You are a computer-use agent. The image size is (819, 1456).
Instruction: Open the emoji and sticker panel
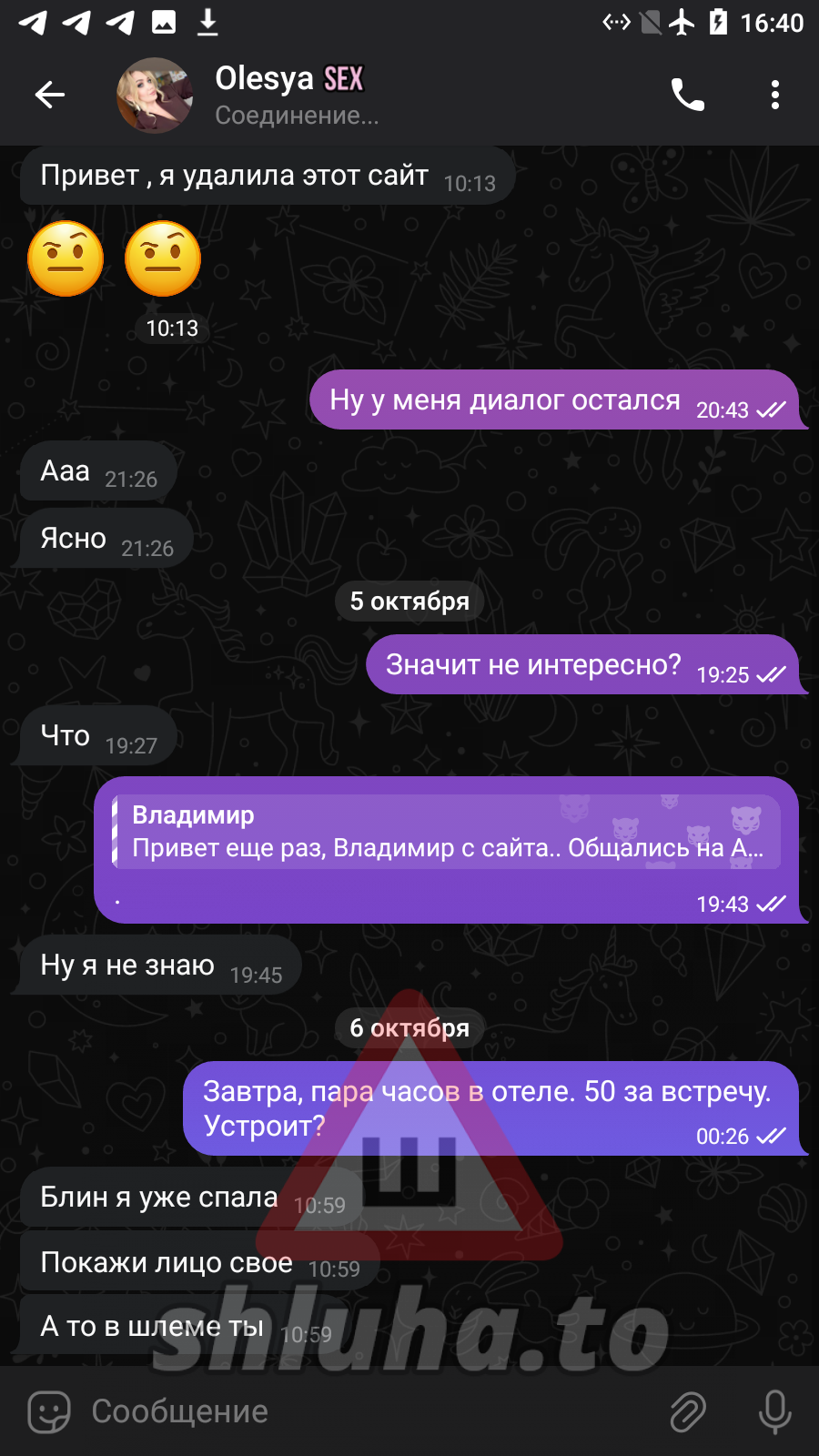[49, 1411]
